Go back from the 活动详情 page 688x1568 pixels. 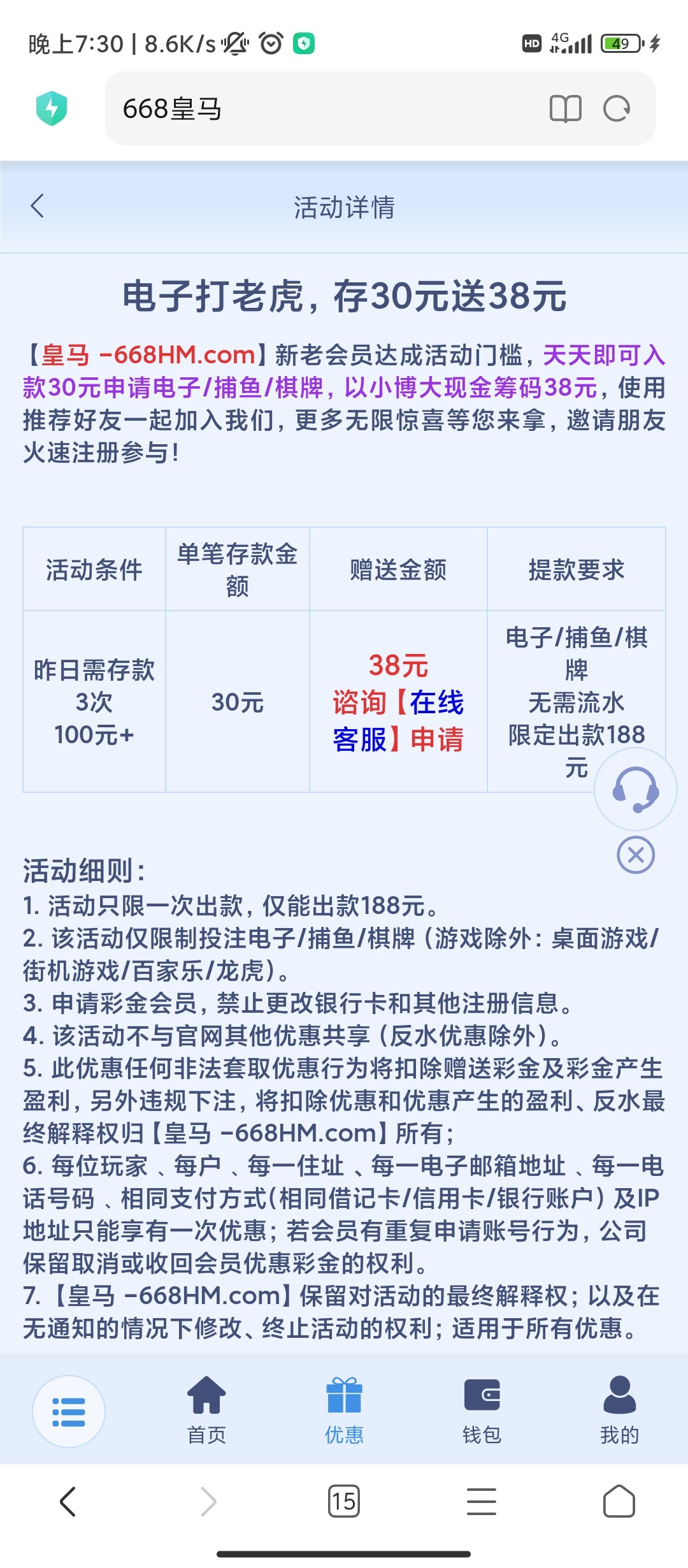38,206
